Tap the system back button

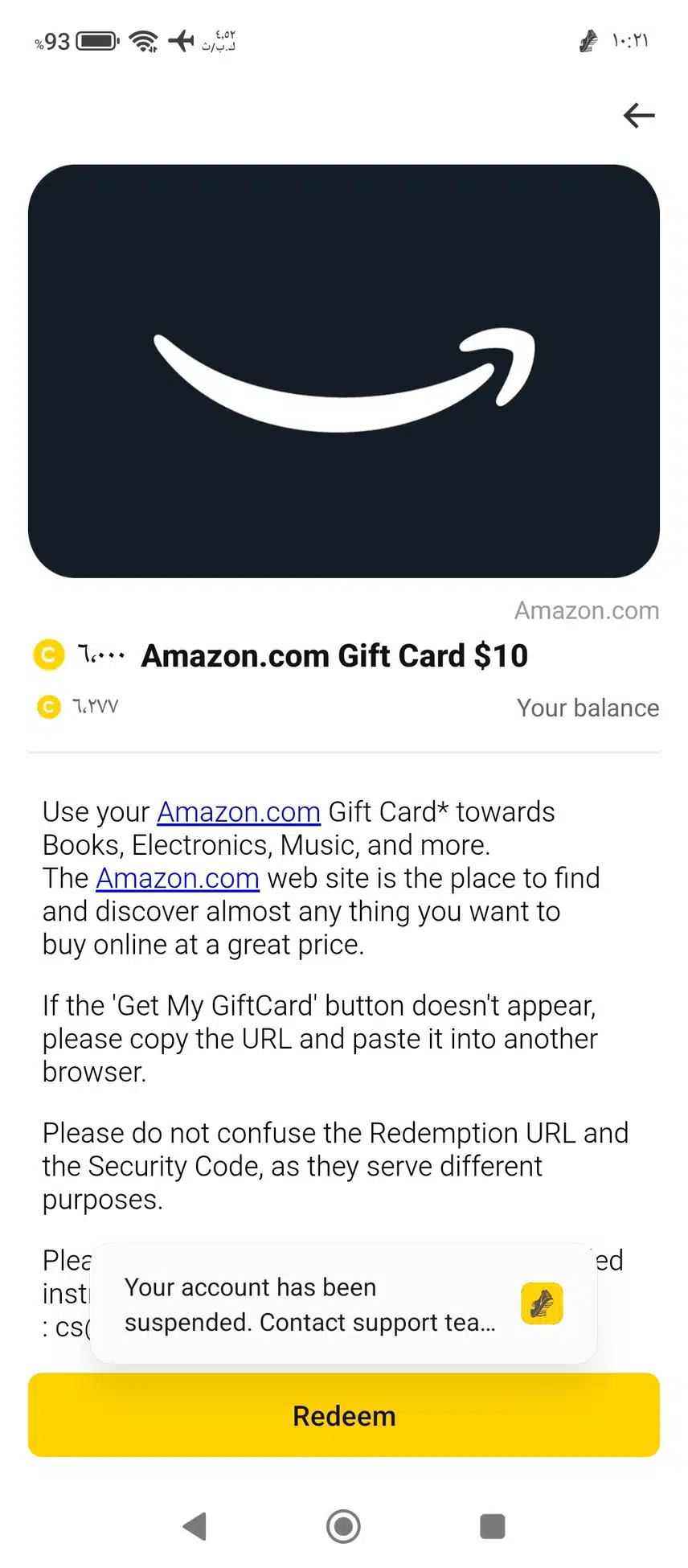[195, 1525]
